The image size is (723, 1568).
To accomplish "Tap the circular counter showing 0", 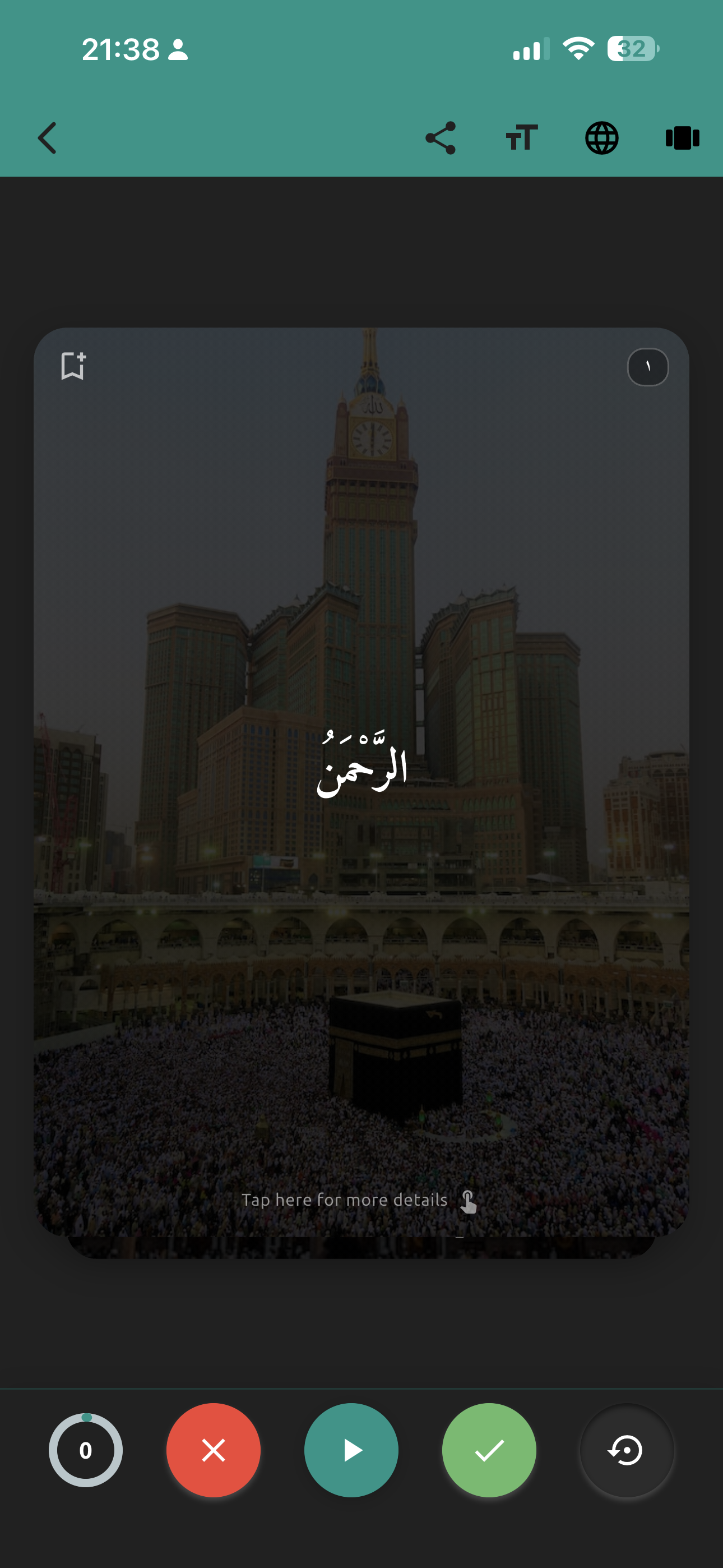I will [85, 1451].
